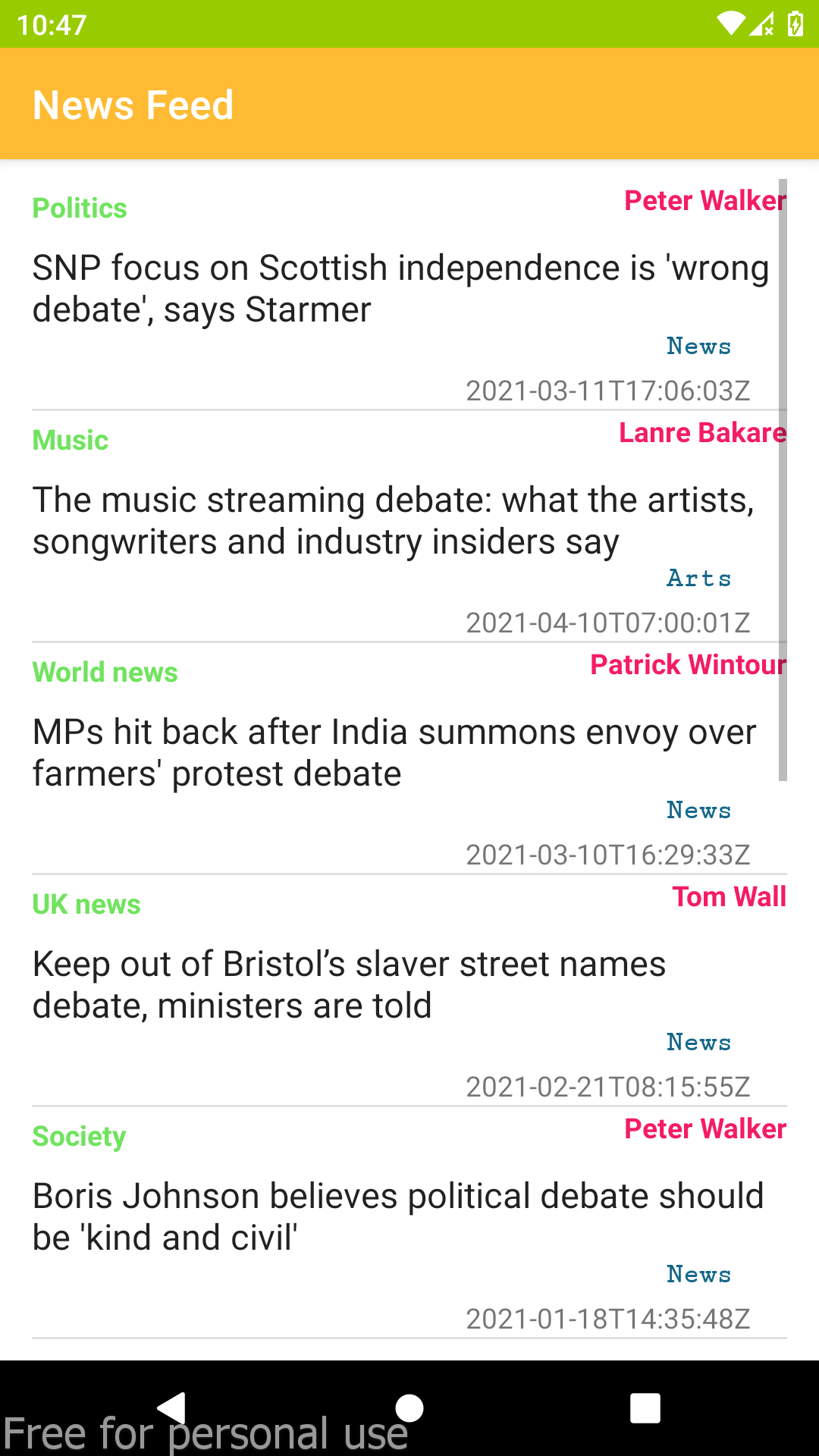
Task: View Boris Johnson political debate article
Action: (x=397, y=1217)
